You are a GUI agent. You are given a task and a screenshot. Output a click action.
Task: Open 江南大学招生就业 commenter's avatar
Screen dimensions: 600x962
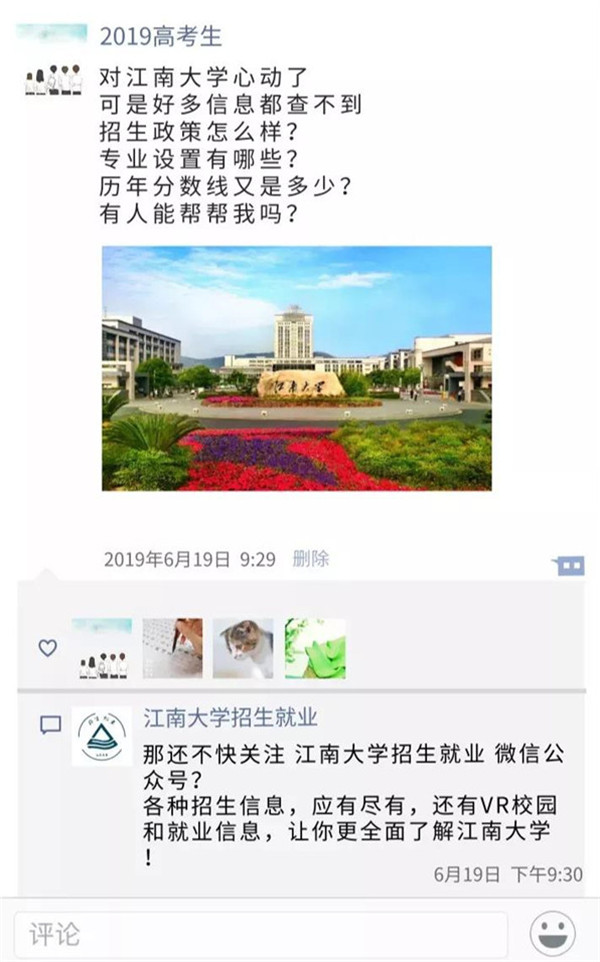[x=102, y=736]
